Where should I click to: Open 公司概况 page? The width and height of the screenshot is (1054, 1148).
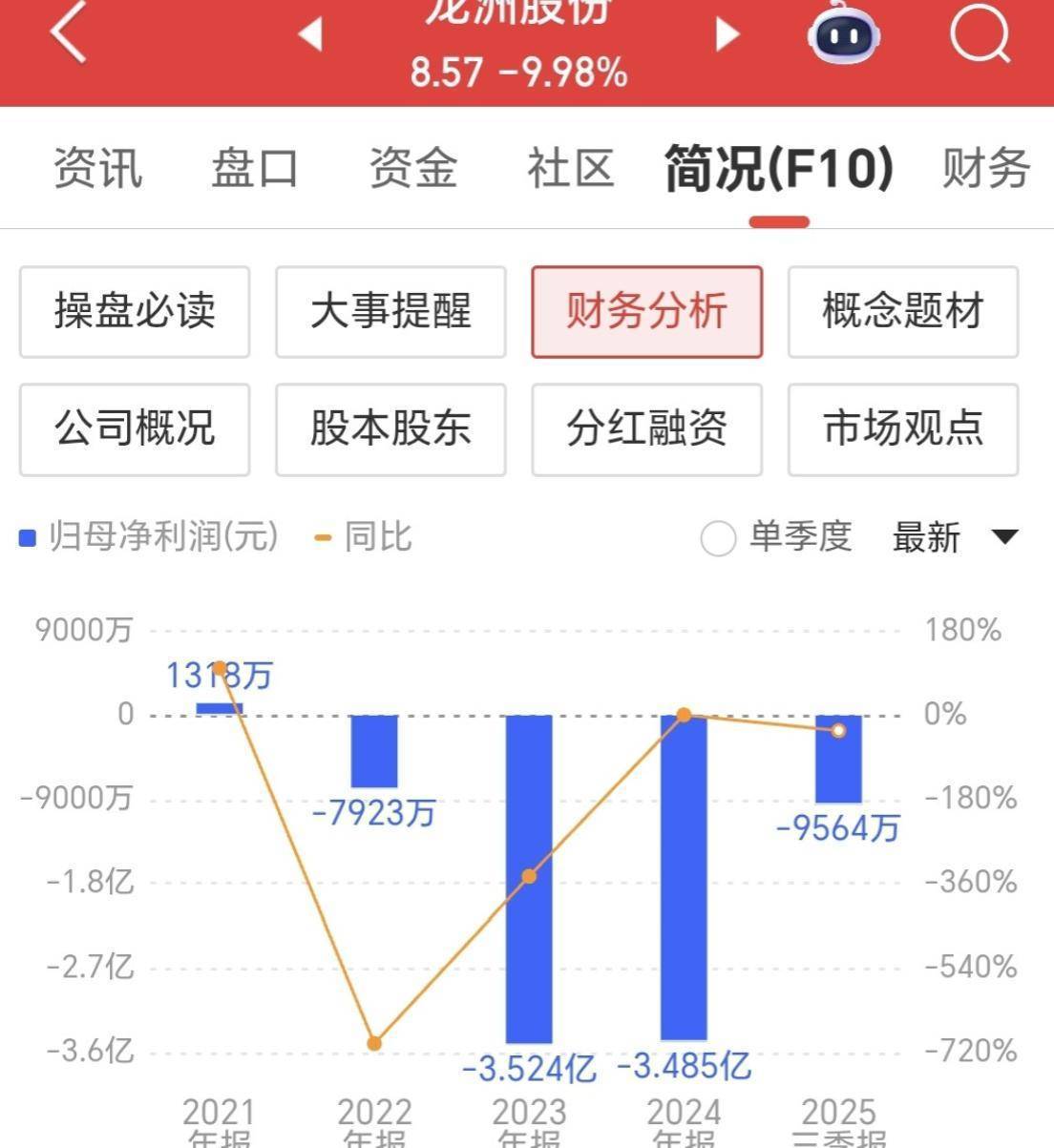(134, 429)
